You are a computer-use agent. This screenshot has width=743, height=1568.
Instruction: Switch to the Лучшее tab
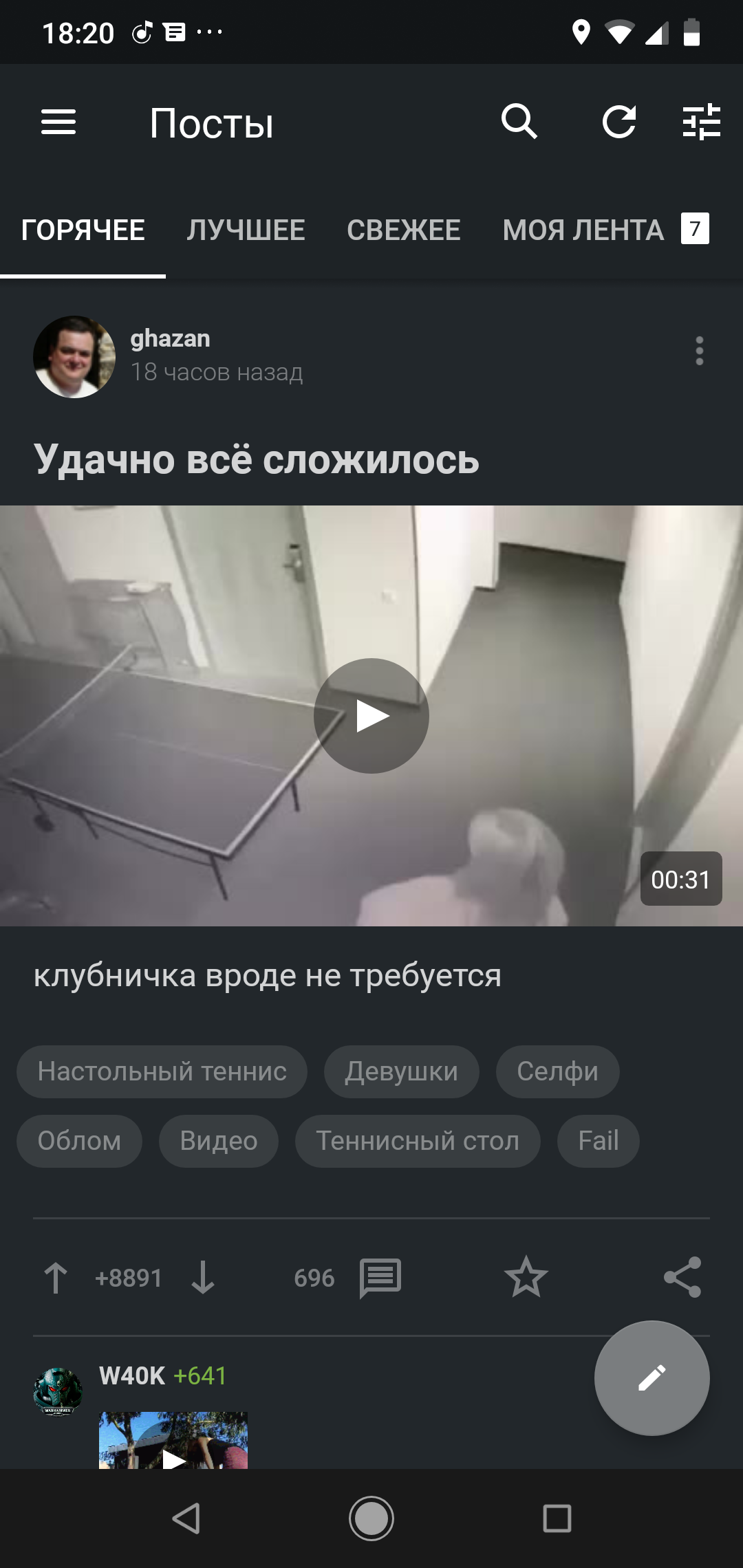pos(246,230)
